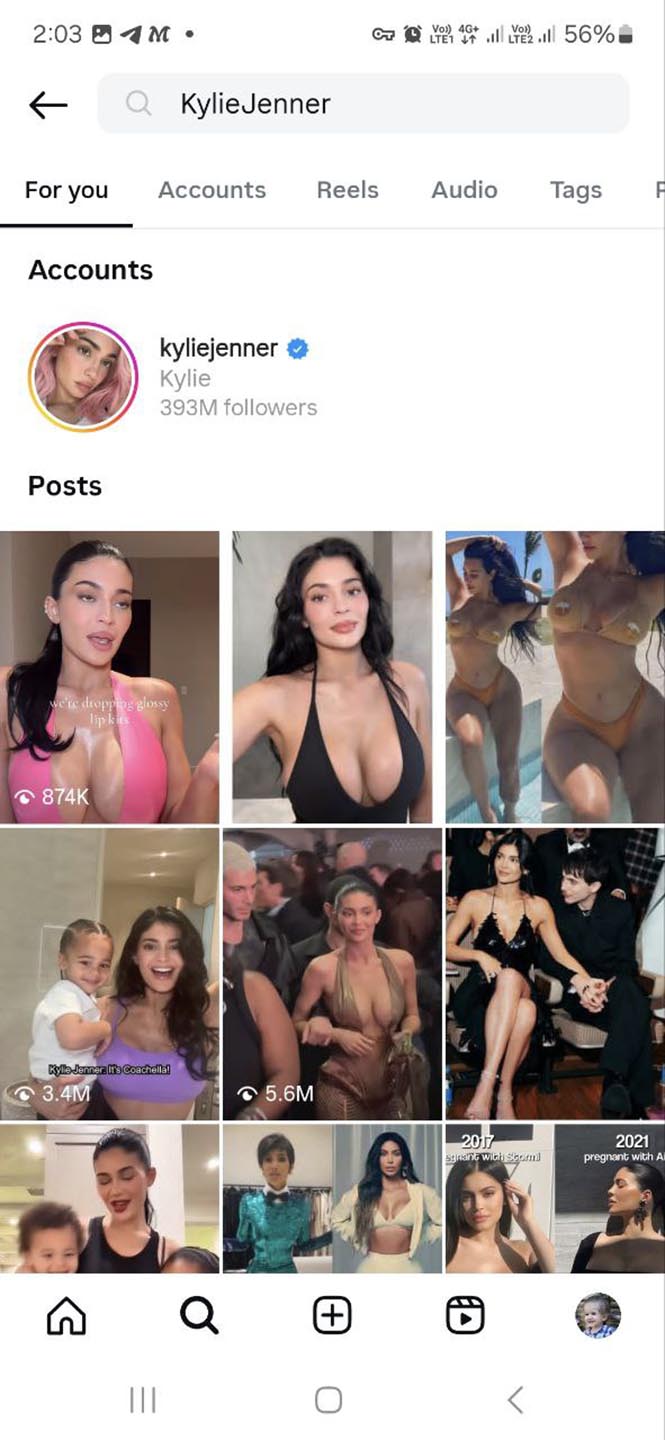Viewport: 665px width, 1440px height.
Task: Open the reel with 5.6M views
Action: 332,973
